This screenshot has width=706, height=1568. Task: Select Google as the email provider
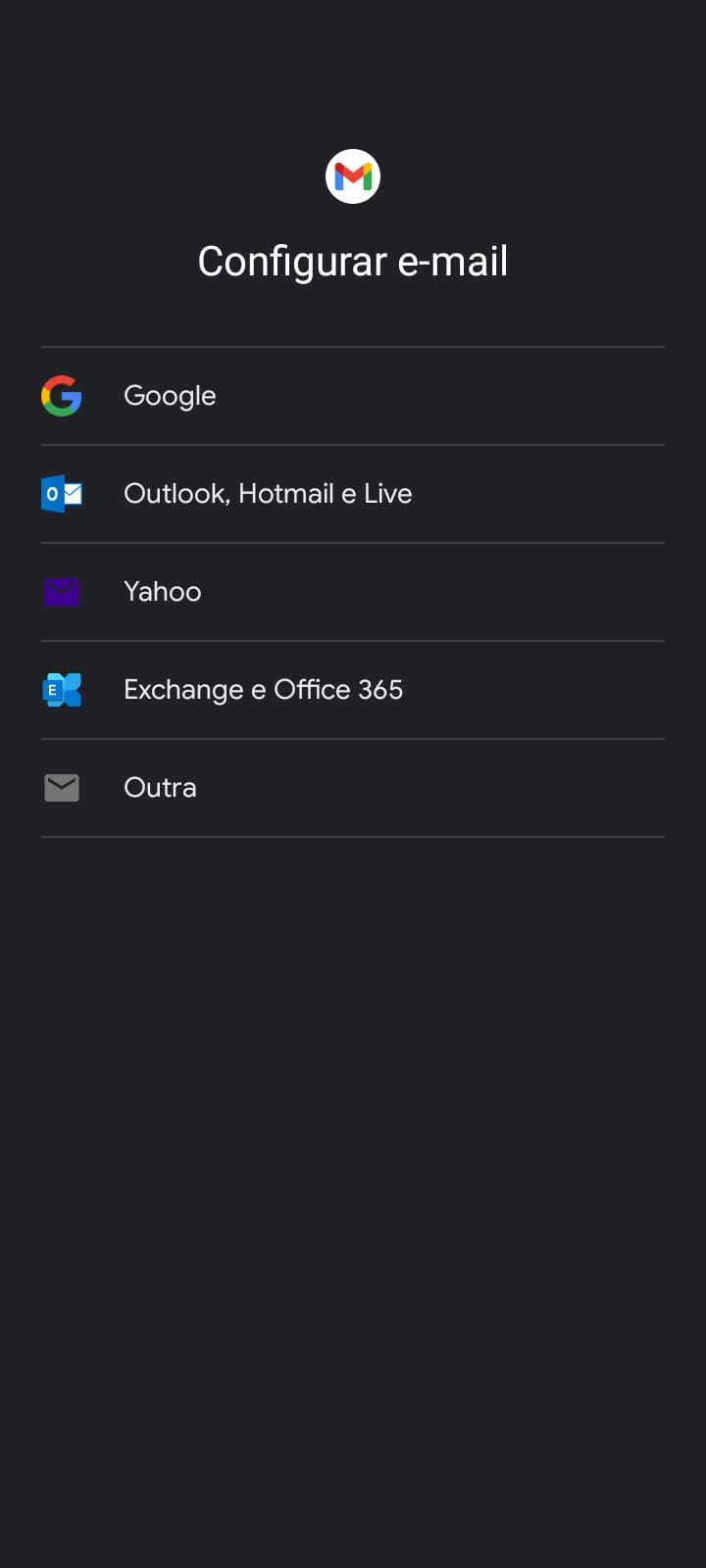353,396
